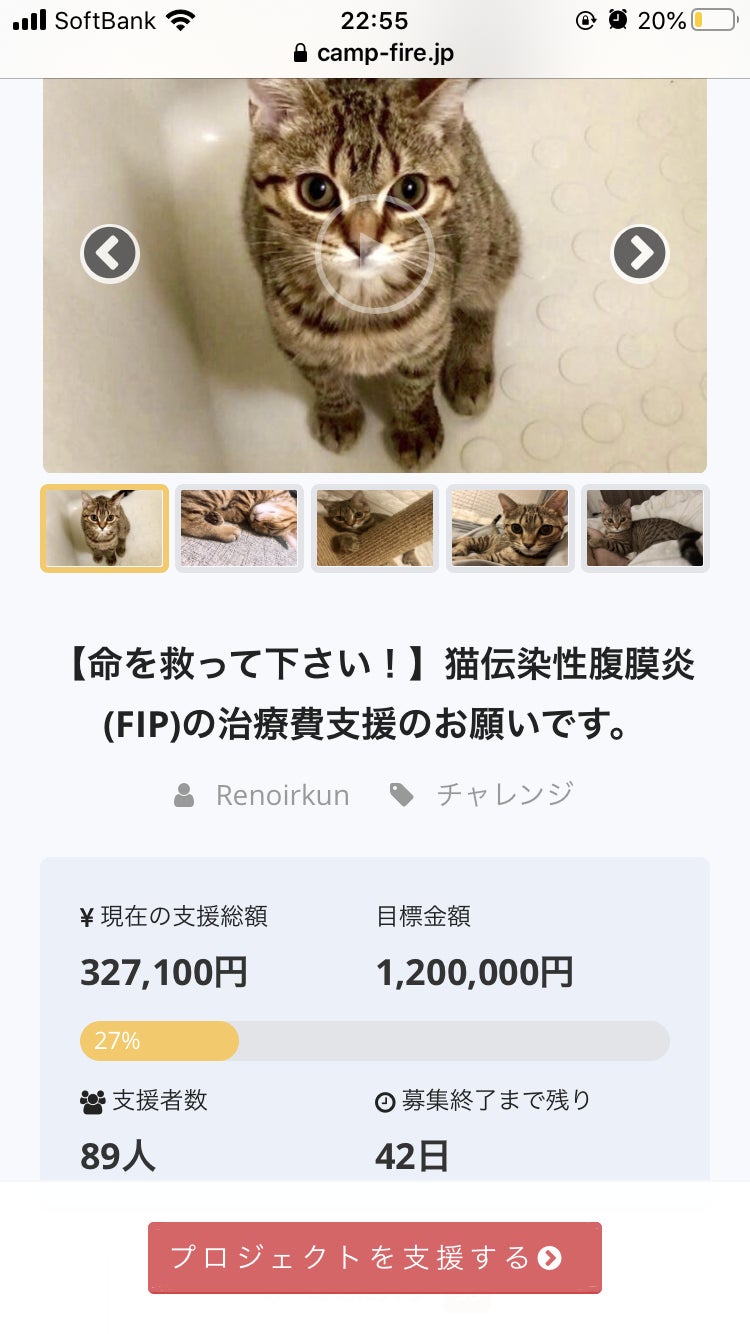Image resolution: width=750 pixels, height=1334 pixels.
Task: Go to the previous image in the carousel
Action: pyautogui.click(x=110, y=254)
